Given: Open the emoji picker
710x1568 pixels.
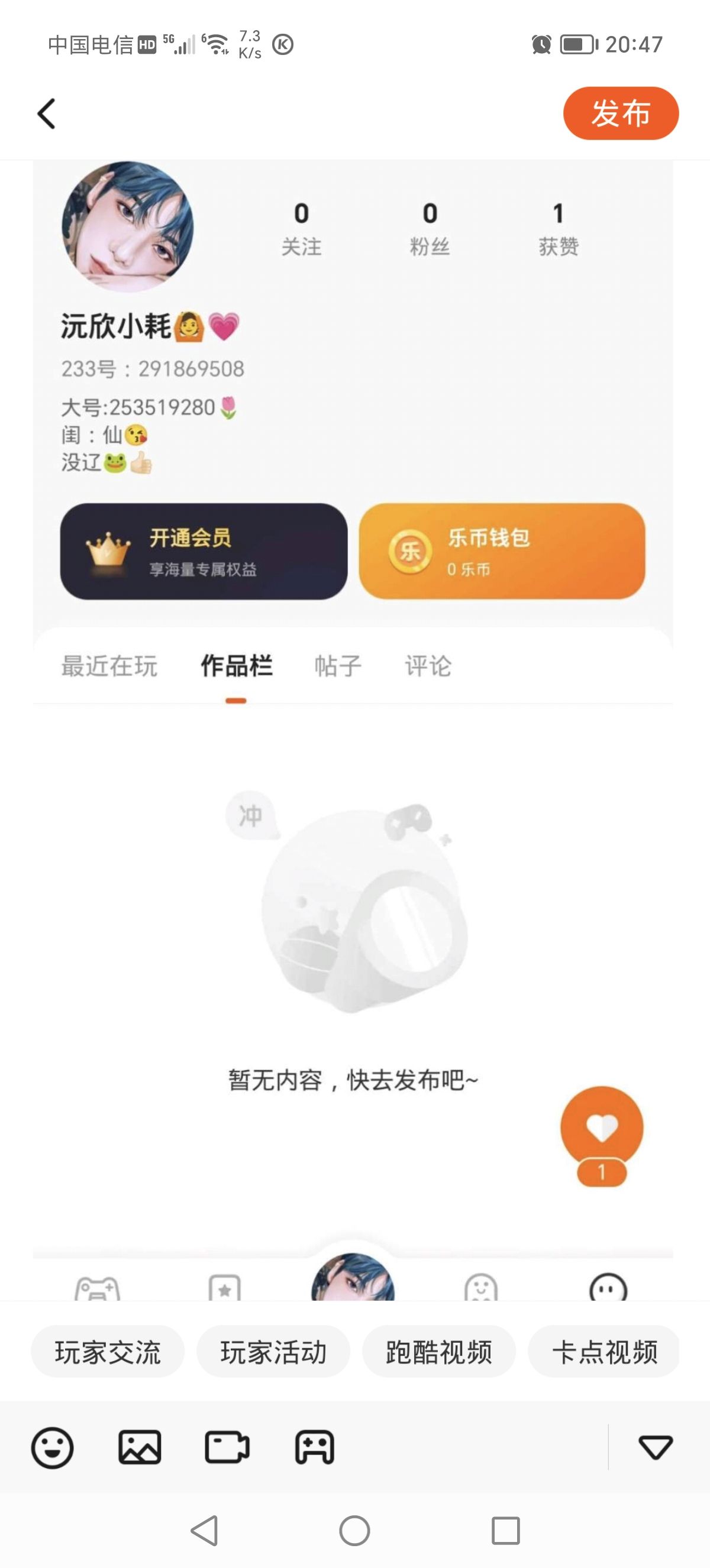Looking at the screenshot, I should 53,1448.
